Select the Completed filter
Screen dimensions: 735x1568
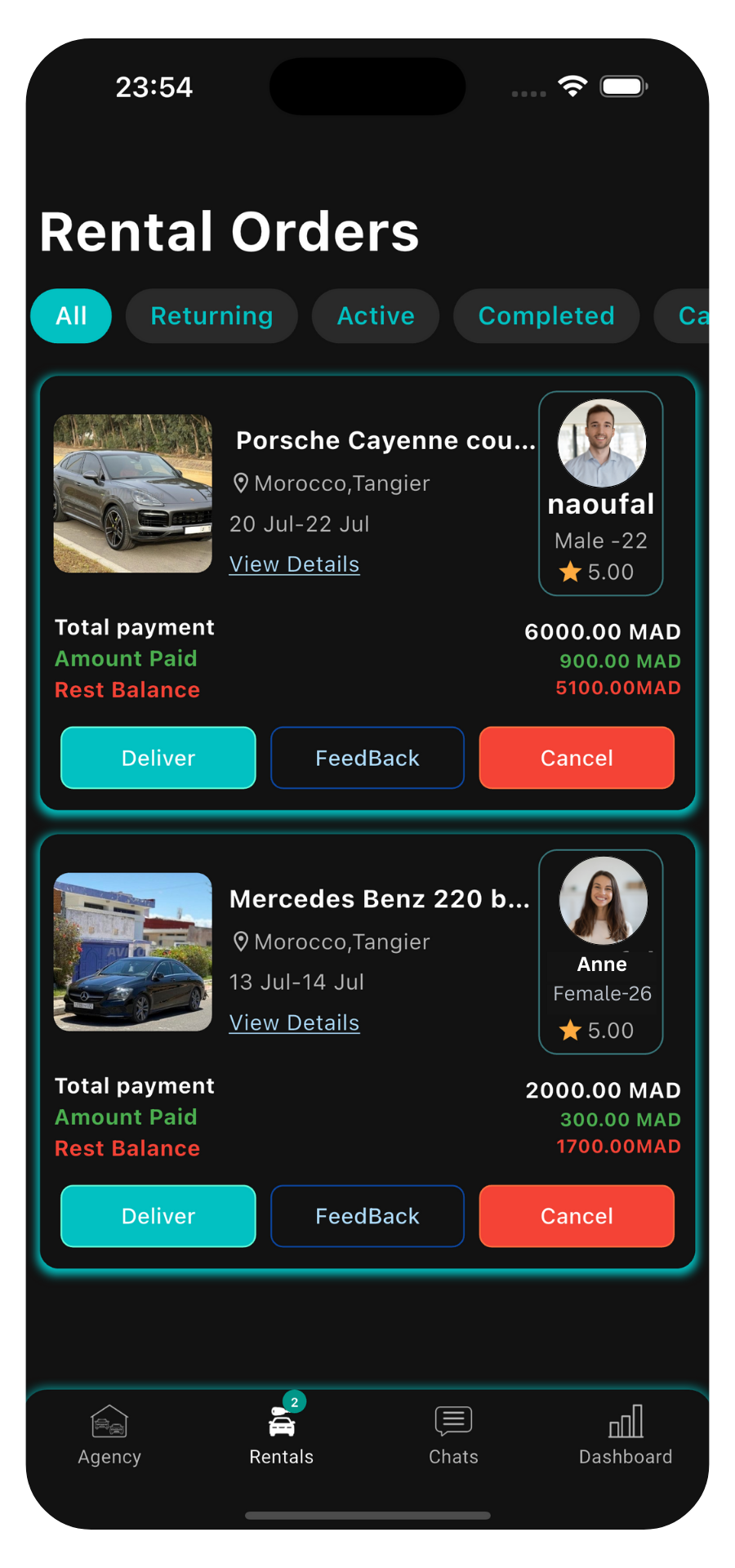[x=546, y=316]
